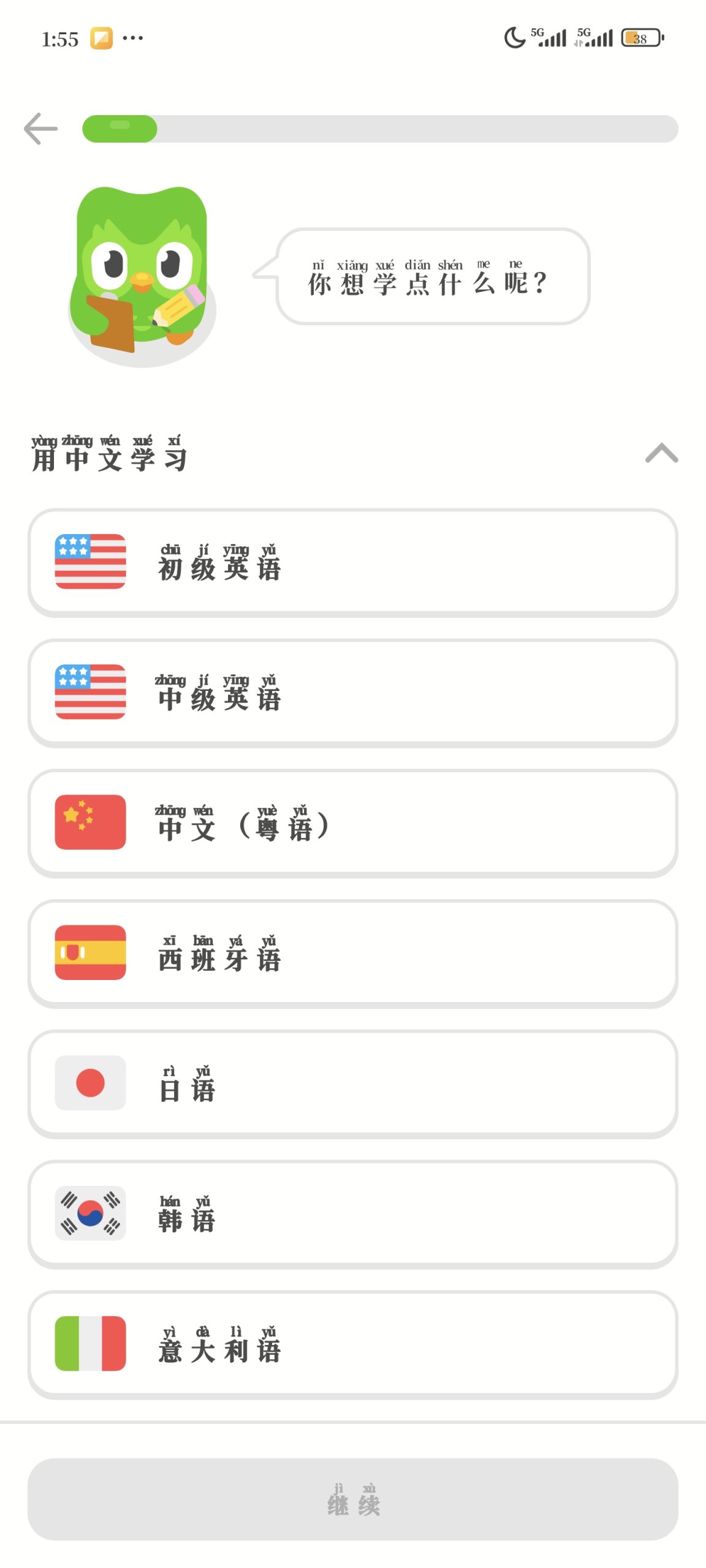Screen dimensions: 706x1568
Task: Select the 初级英语 course
Action: coord(352,562)
